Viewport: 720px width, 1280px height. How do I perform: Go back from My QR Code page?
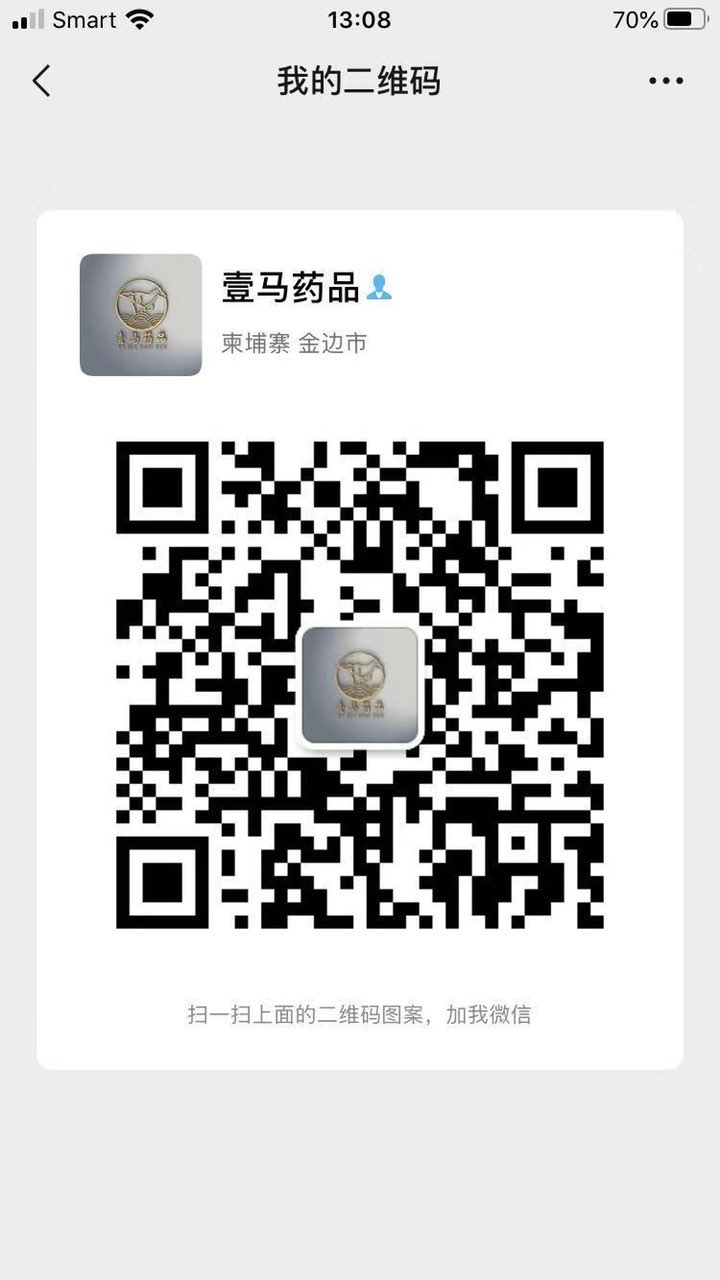coord(41,81)
